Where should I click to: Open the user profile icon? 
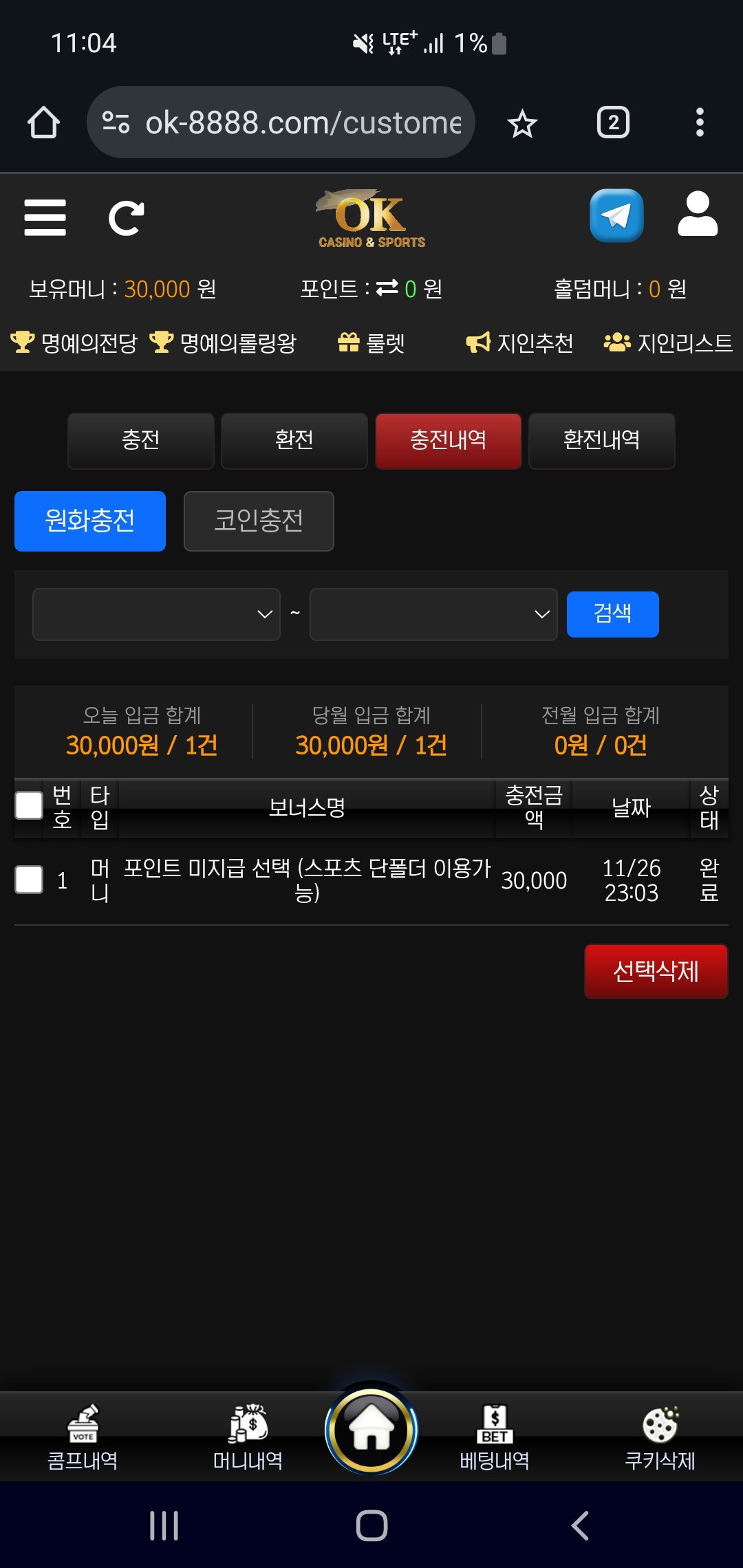coord(697,215)
